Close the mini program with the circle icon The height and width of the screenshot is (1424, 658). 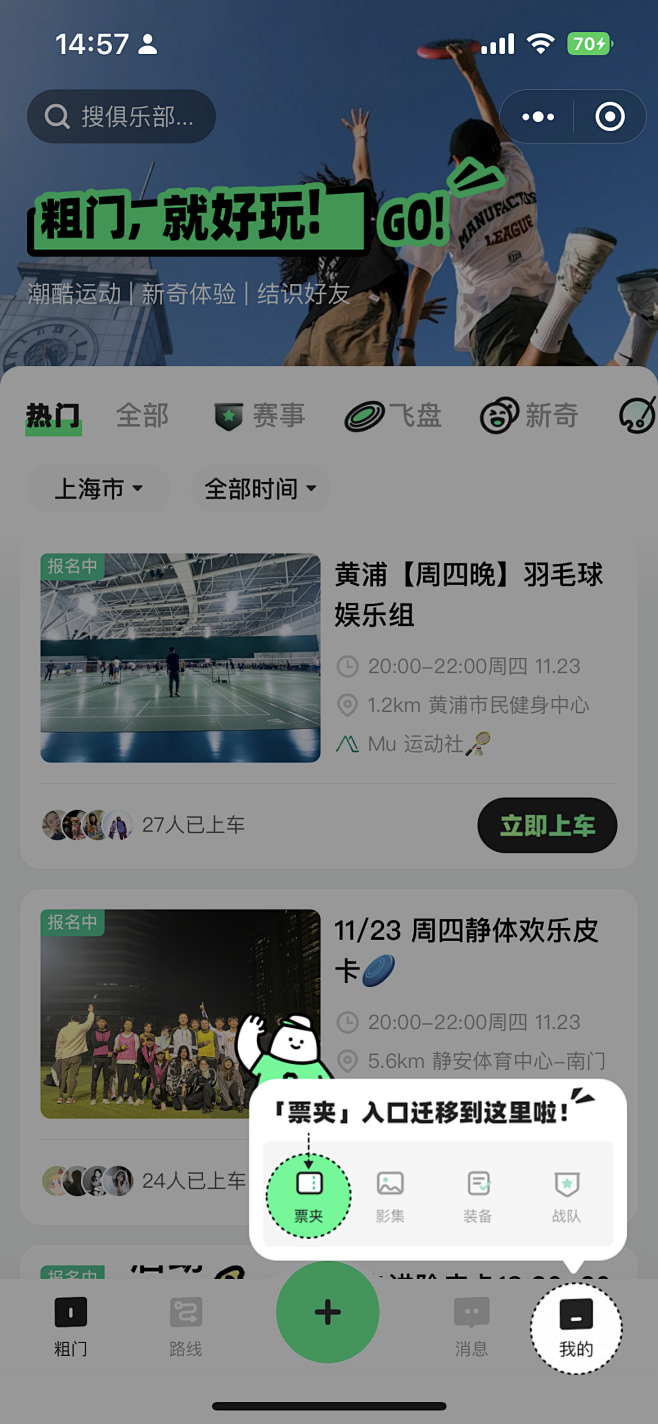pyautogui.click(x=609, y=117)
